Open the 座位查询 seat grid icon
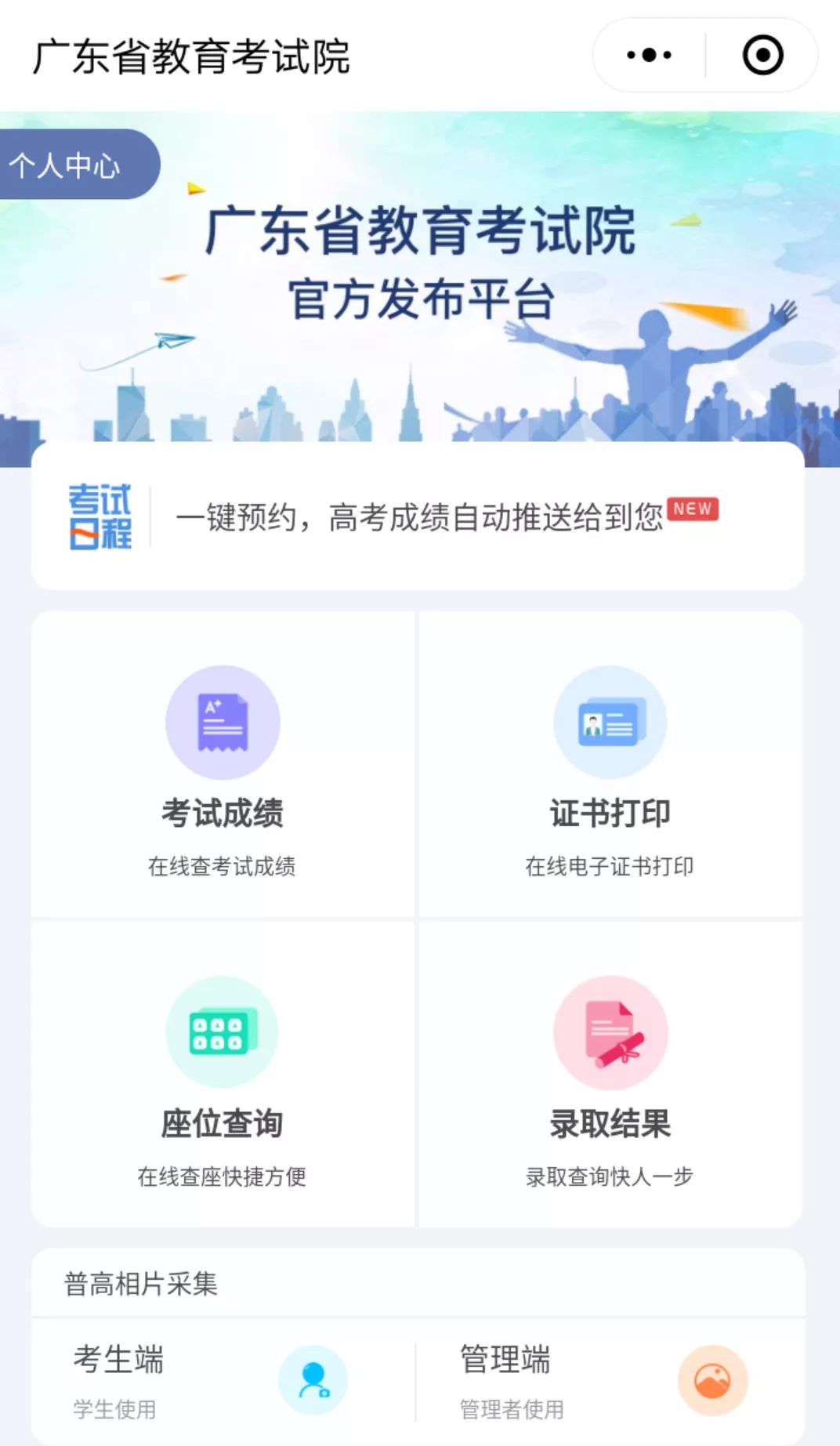This screenshot has width=840, height=1446. click(223, 1032)
